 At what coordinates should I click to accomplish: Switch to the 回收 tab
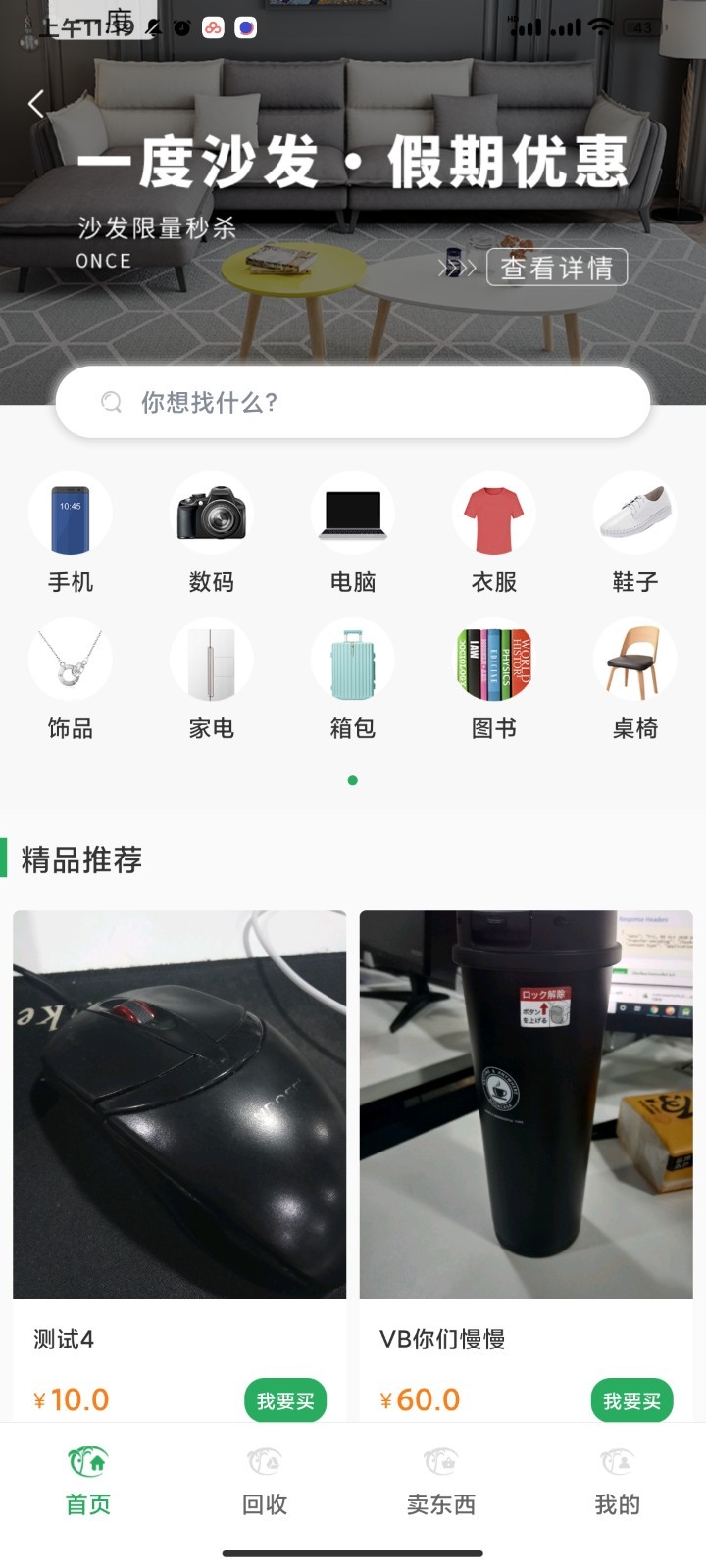pos(265,1481)
